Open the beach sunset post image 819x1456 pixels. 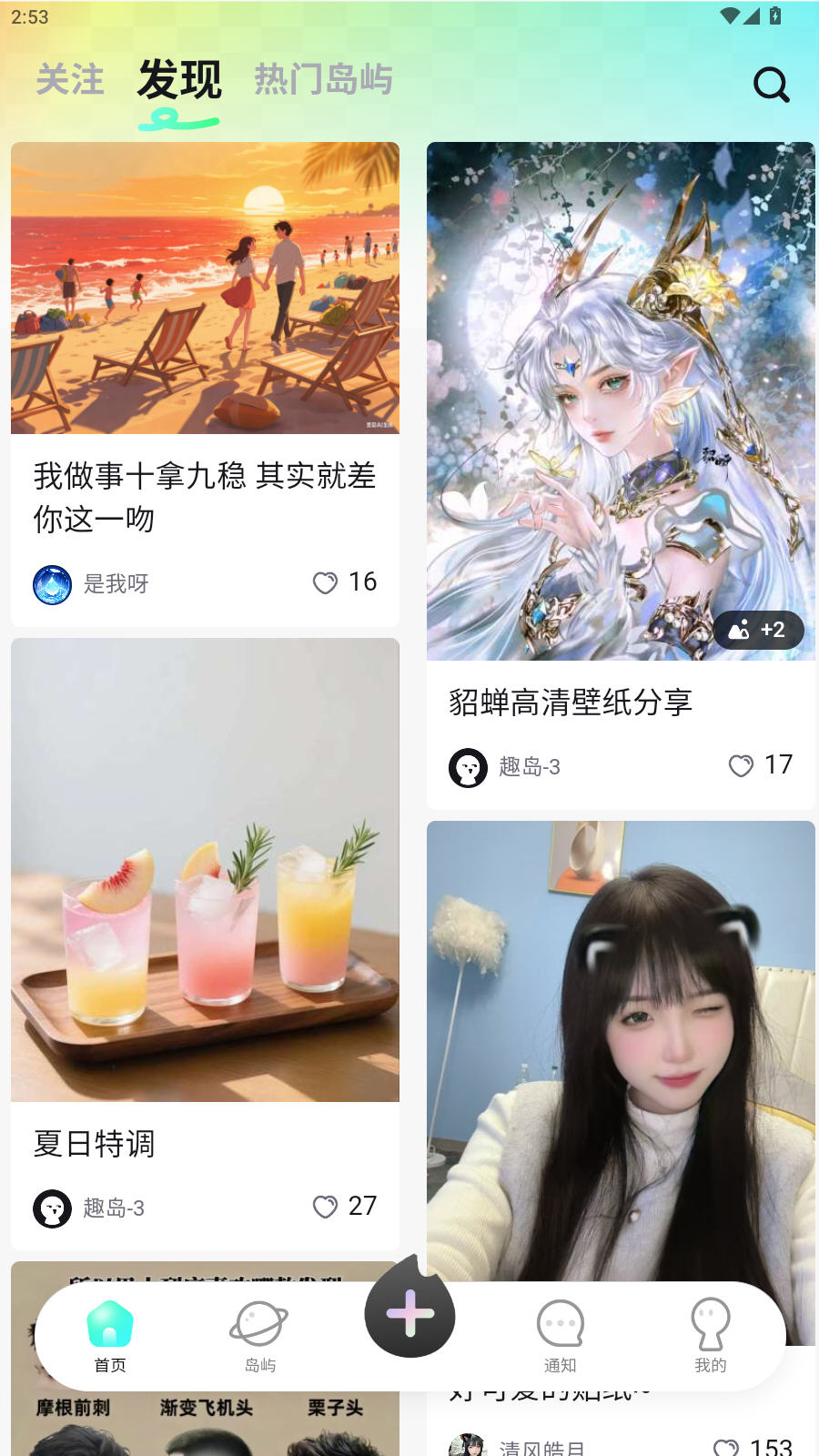(204, 287)
